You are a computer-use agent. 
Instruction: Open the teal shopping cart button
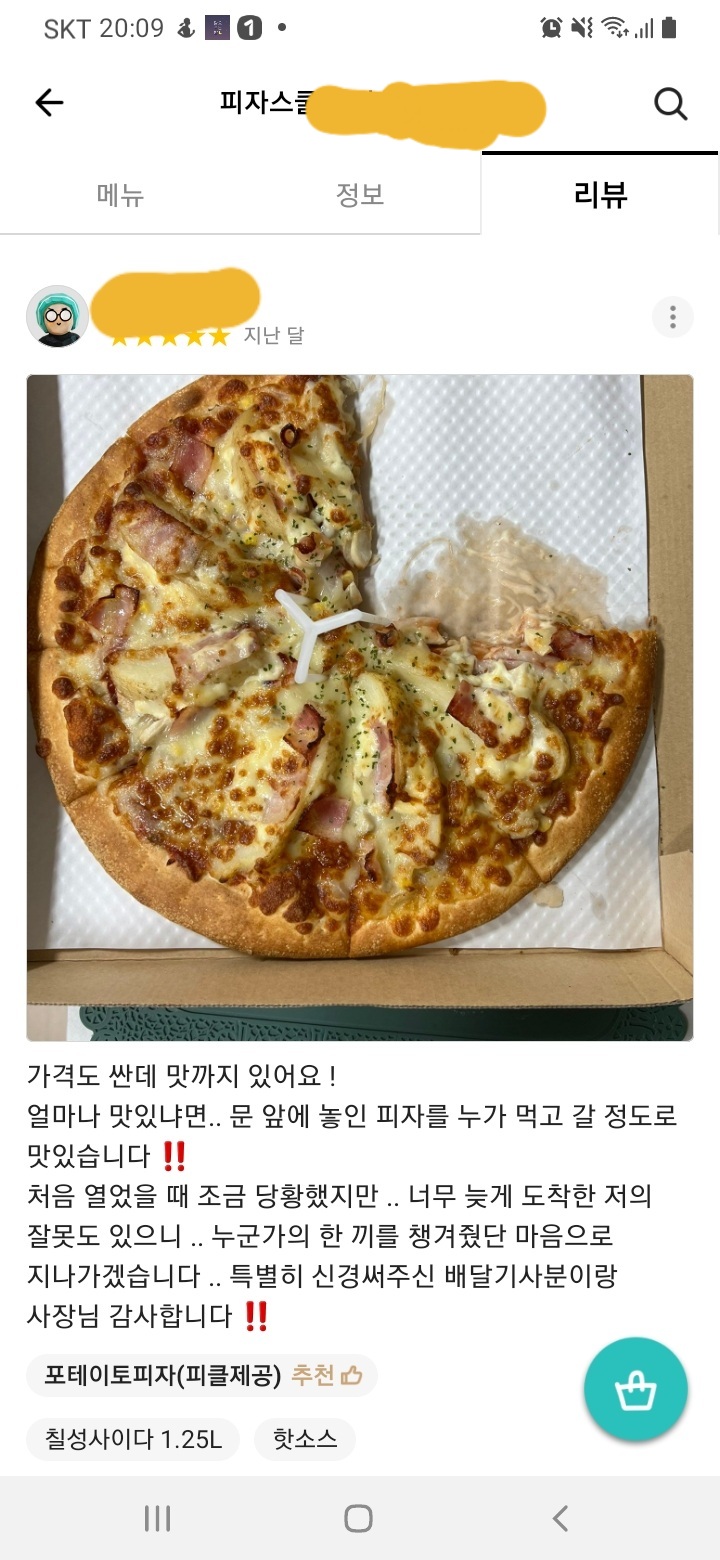636,1388
